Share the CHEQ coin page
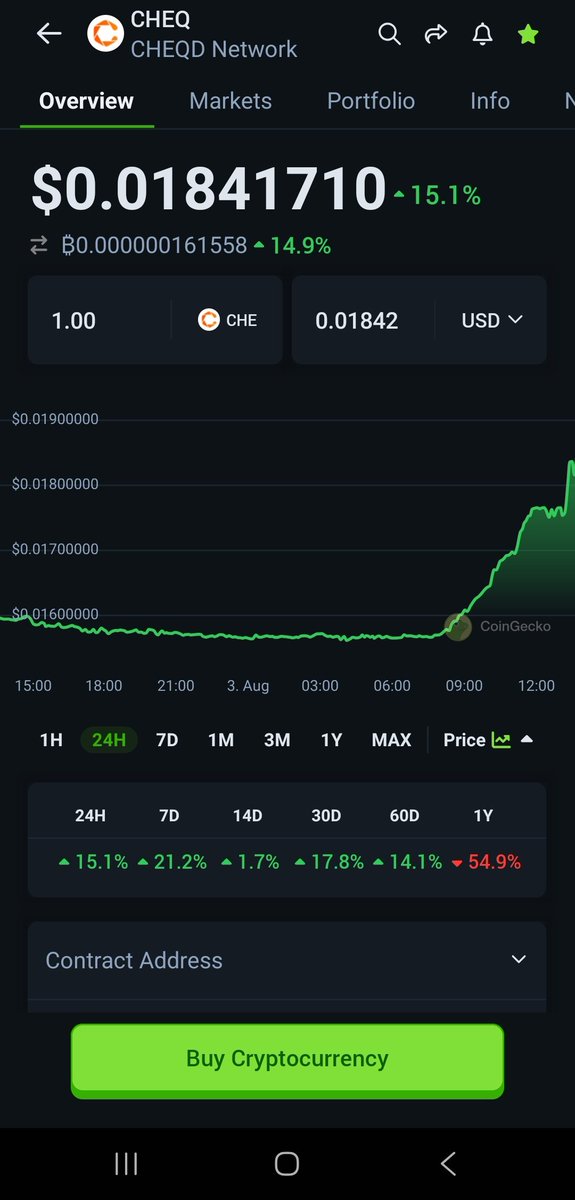This screenshot has width=575, height=1200. tap(436, 34)
